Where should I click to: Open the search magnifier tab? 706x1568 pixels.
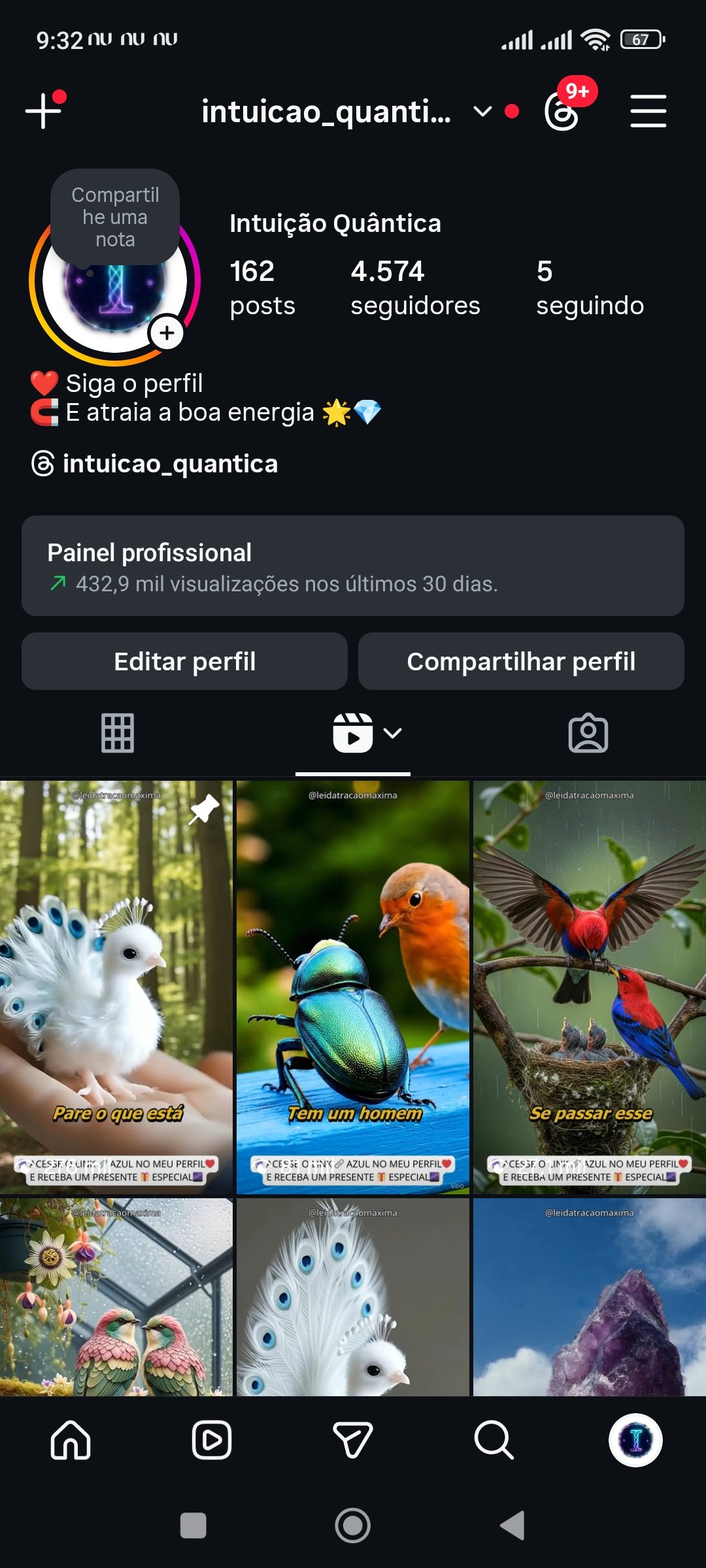[x=494, y=1440]
